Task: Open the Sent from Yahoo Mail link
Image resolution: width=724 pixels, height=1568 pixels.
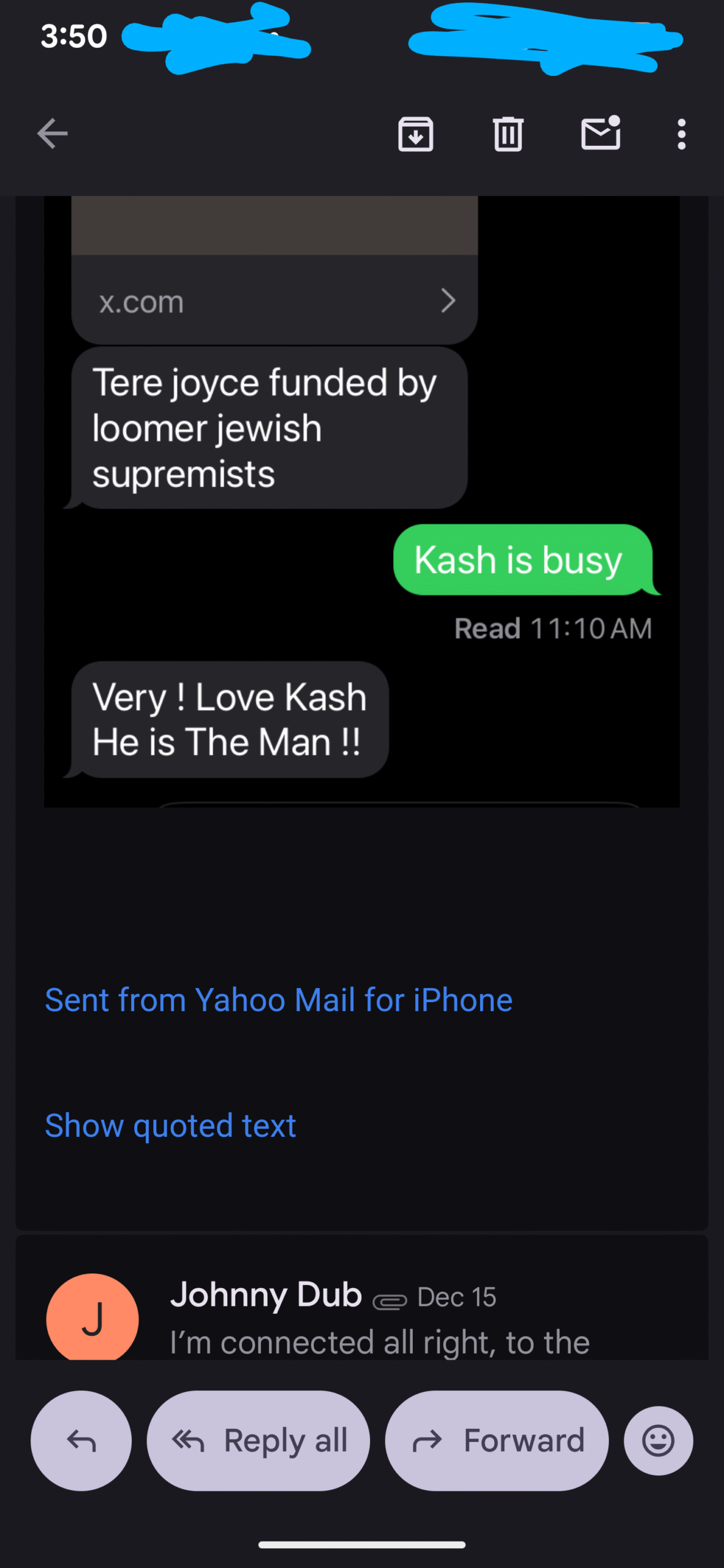Action: (x=279, y=1000)
